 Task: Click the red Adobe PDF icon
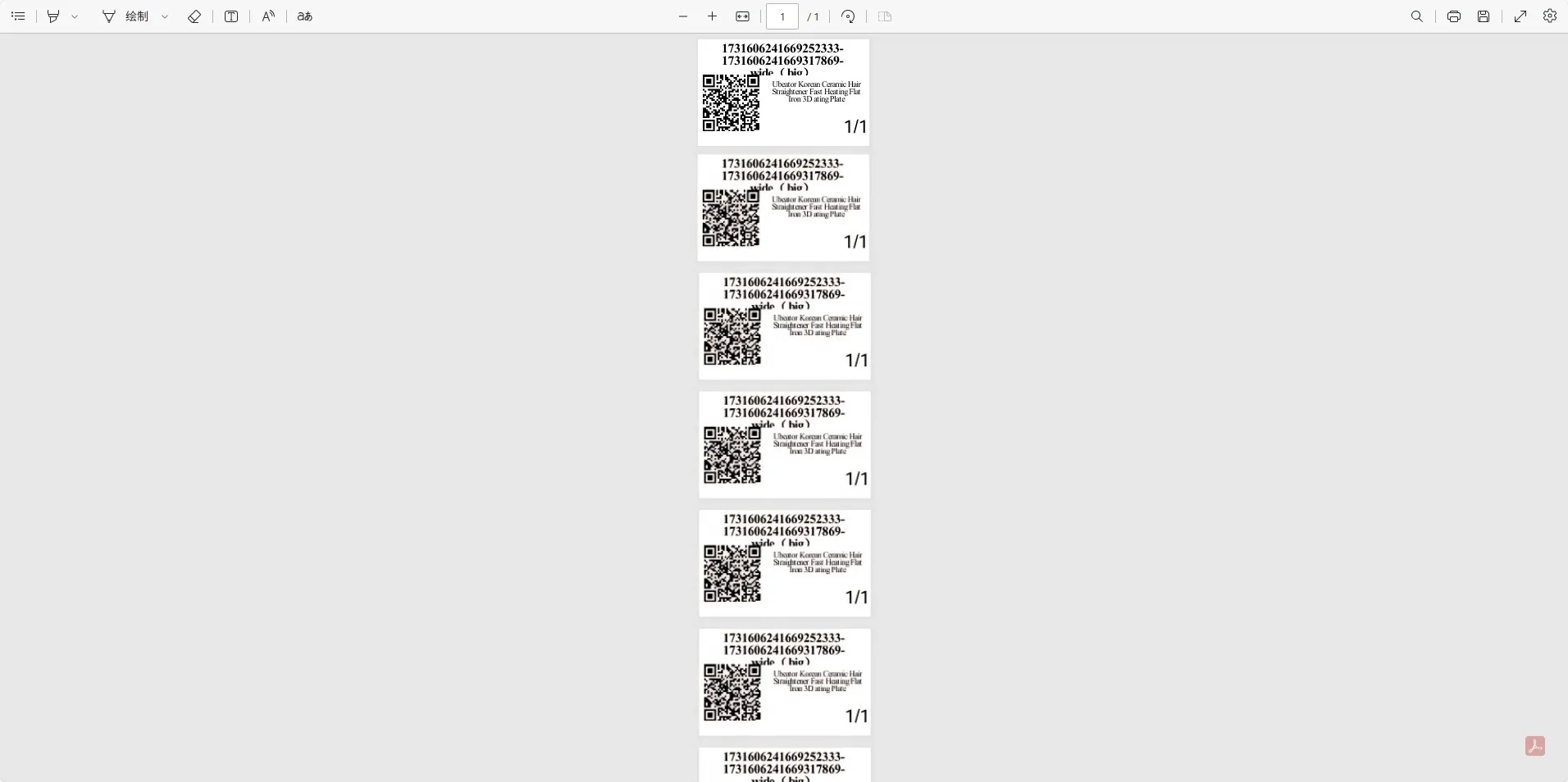click(x=1535, y=746)
